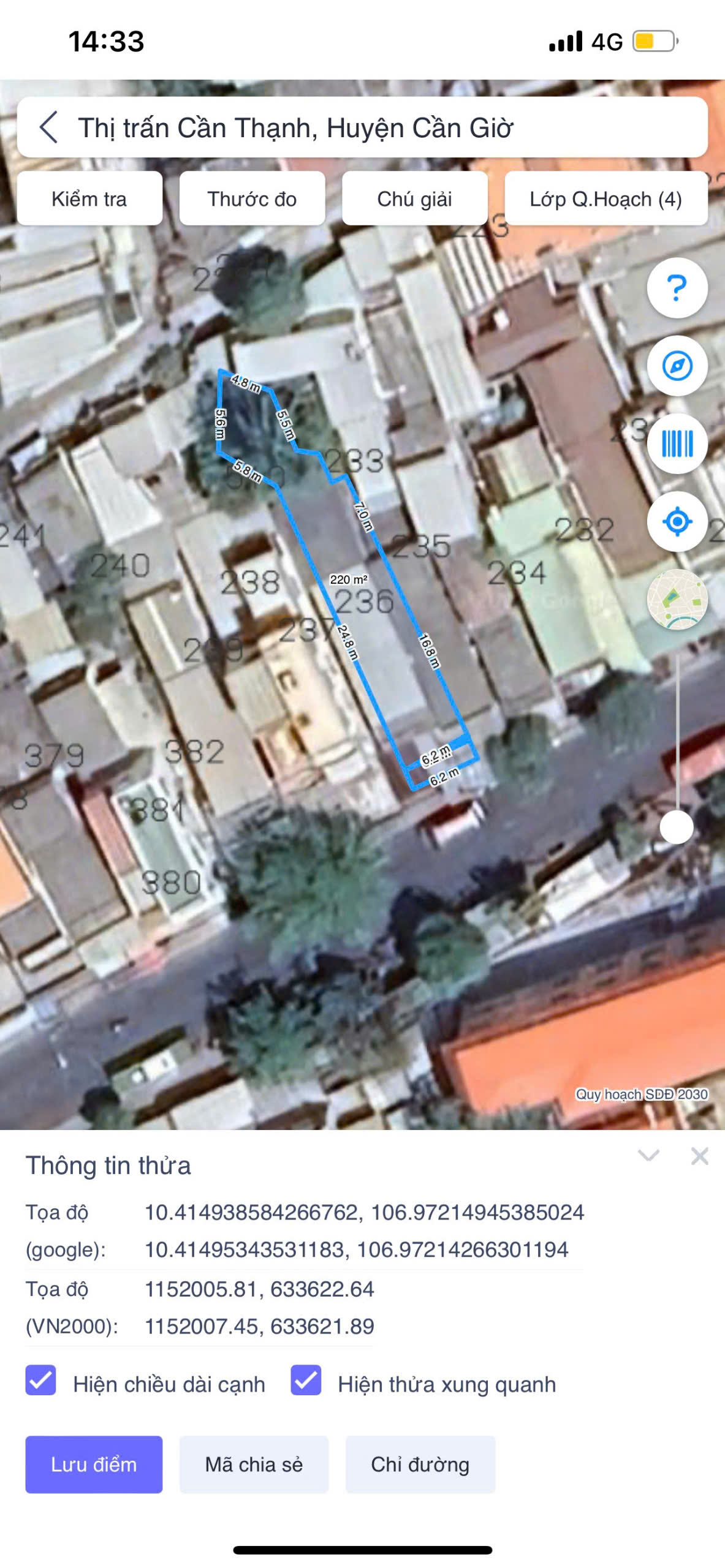Tap the search field with Thị trấn Cần Thạnh
725x1568 pixels.
[x=362, y=127]
